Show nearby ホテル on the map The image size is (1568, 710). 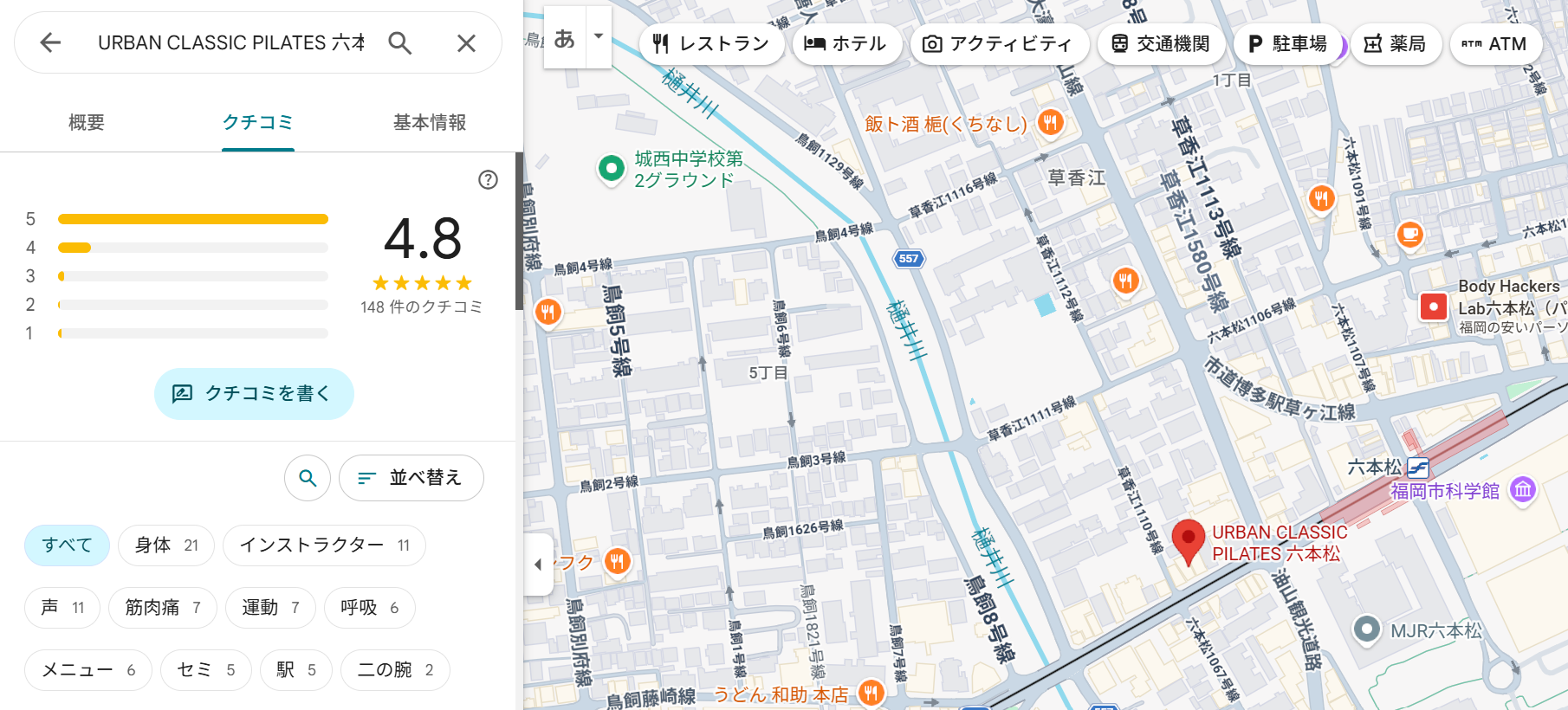(845, 44)
